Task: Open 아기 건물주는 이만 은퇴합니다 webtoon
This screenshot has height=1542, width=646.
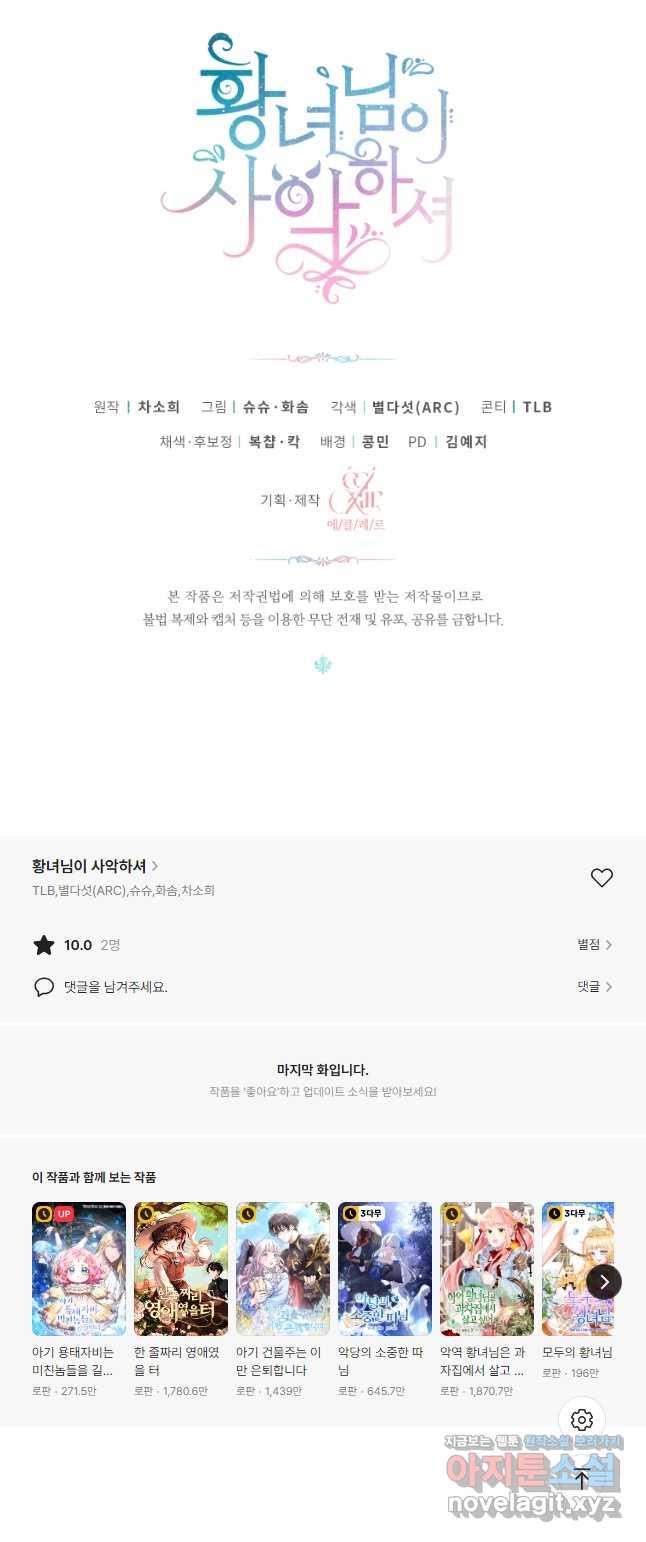Action: click(x=283, y=1268)
